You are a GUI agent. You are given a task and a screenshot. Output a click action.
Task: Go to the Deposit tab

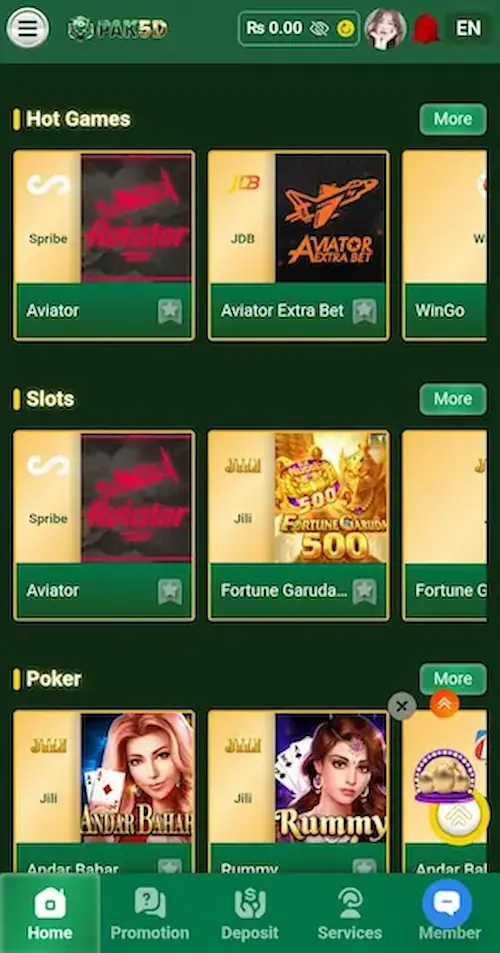250,913
